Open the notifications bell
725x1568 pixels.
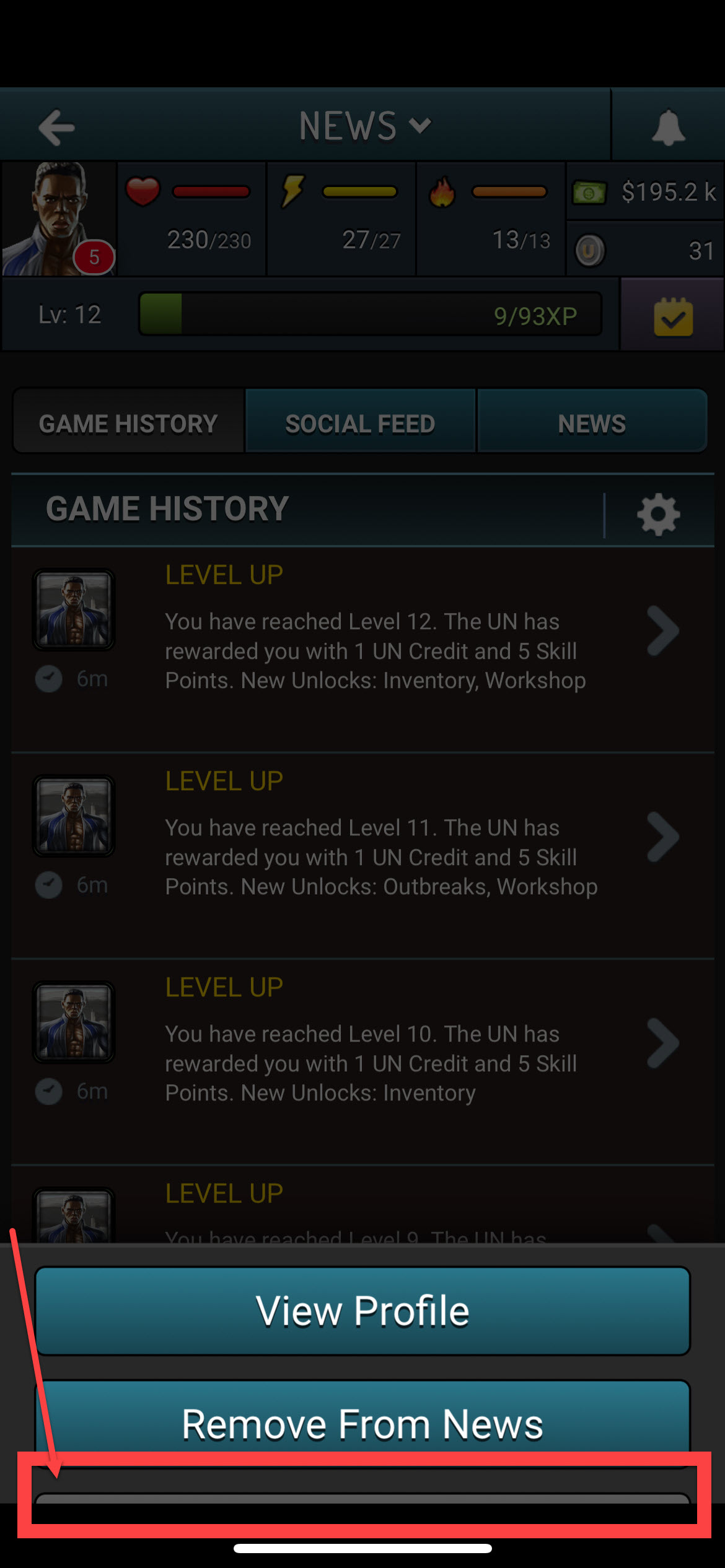click(x=669, y=128)
